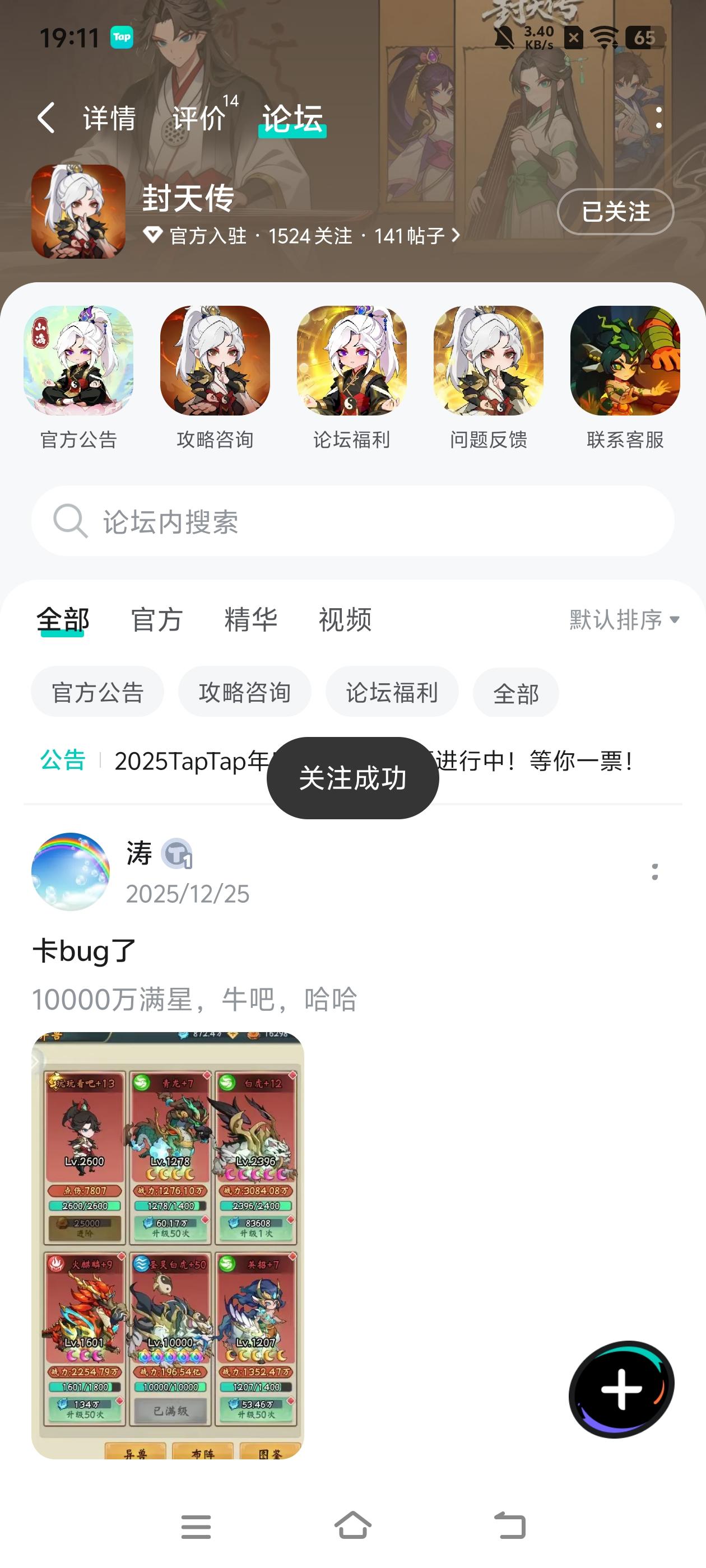This screenshot has width=706, height=1568.
Task: Switch to the 官方 posts tab
Action: click(x=157, y=620)
